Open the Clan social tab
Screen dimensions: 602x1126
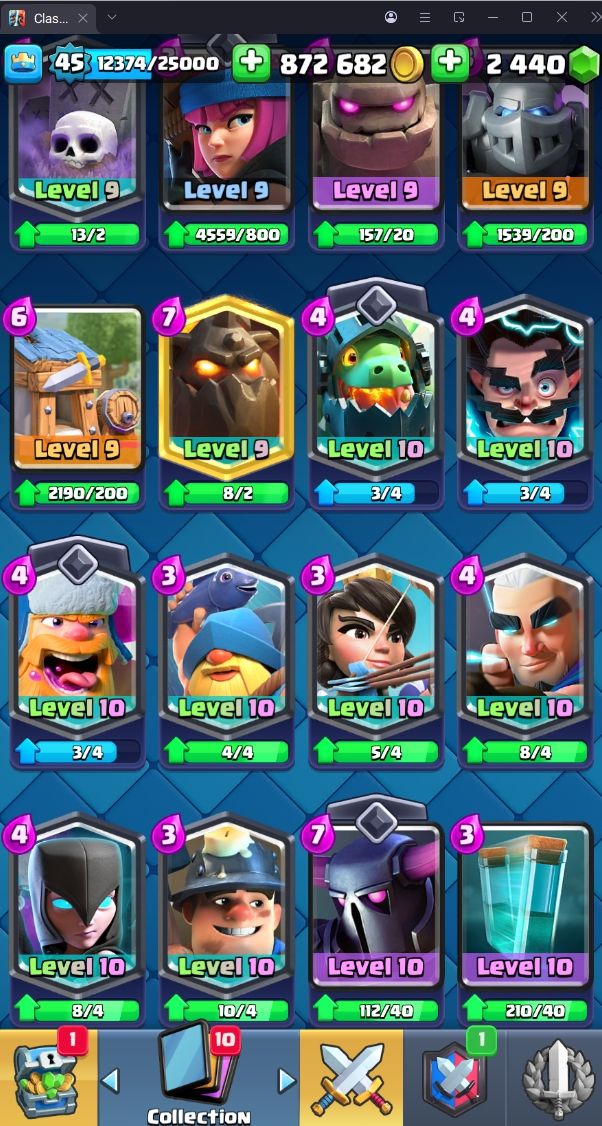(454, 1078)
